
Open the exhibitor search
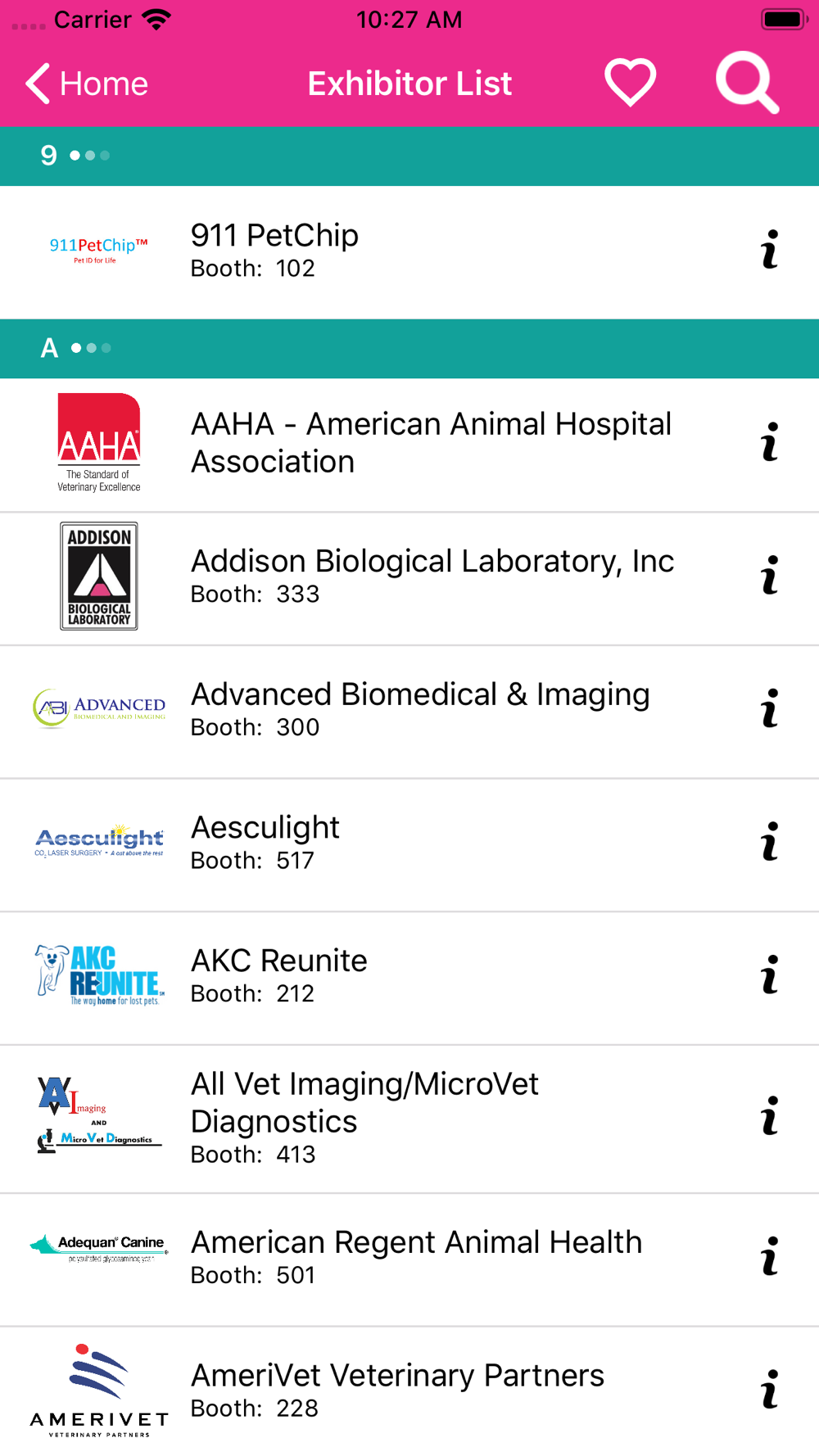[747, 83]
